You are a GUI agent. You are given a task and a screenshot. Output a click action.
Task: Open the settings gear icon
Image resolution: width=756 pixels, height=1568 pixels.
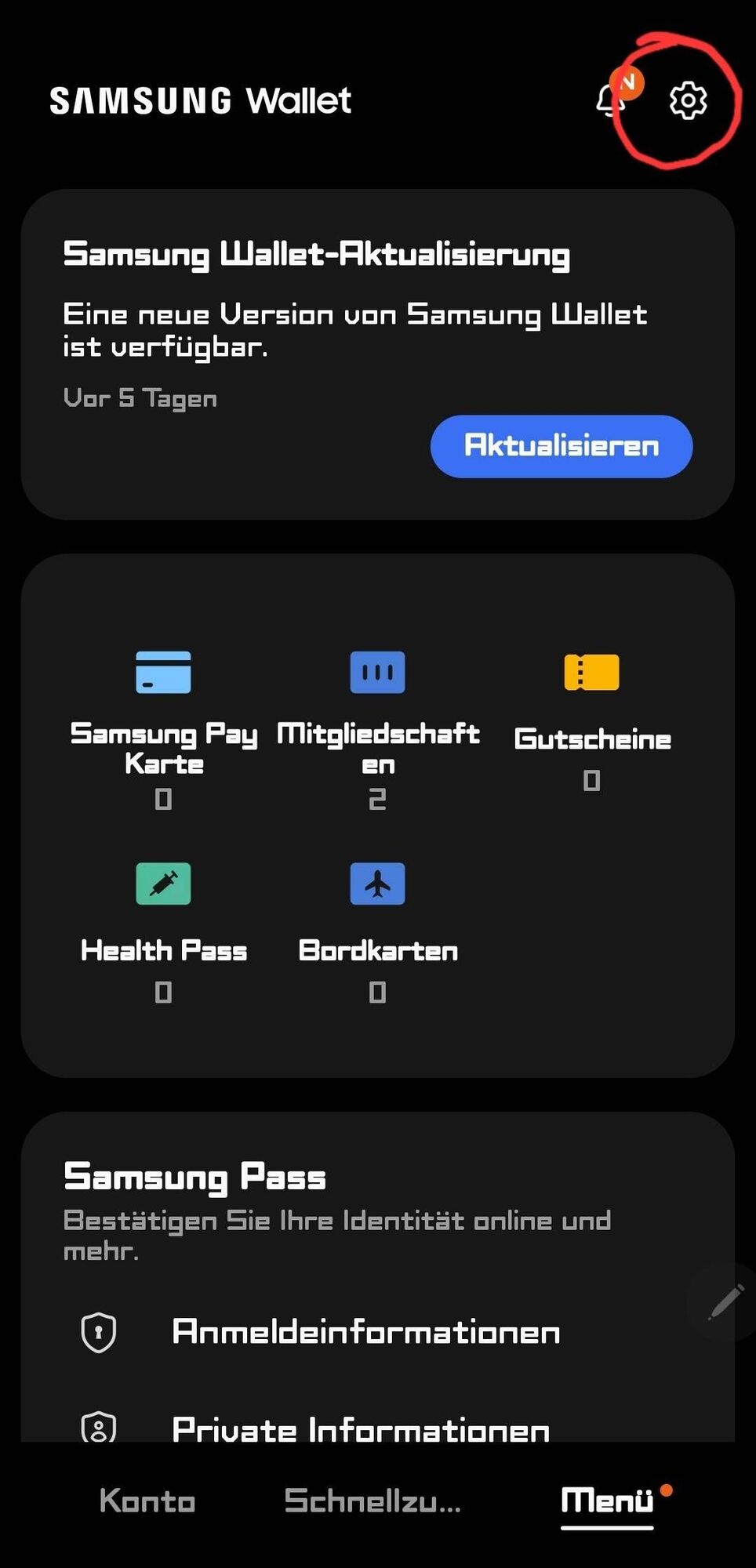pos(688,100)
